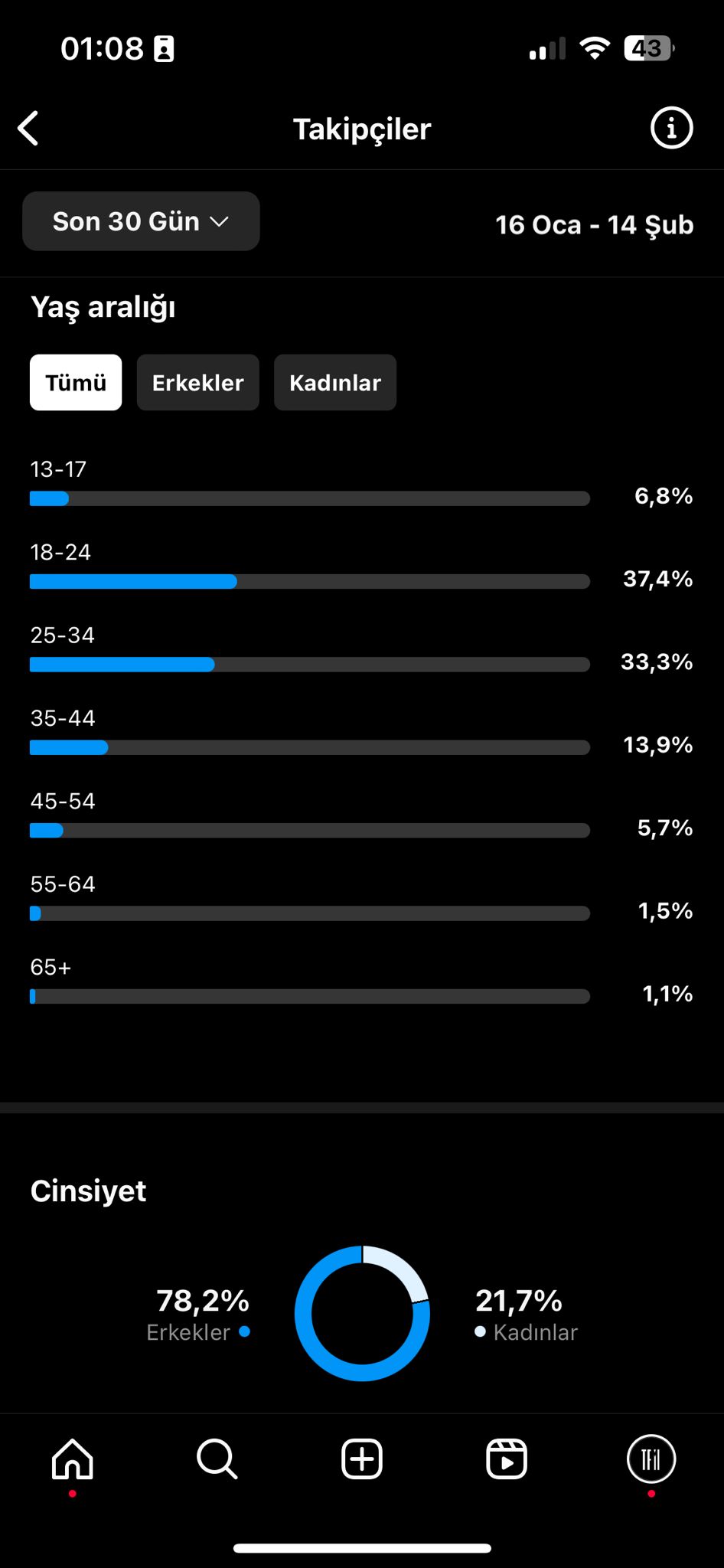Select the Tümü age filter
The height and width of the screenshot is (1568, 724).
pos(76,383)
